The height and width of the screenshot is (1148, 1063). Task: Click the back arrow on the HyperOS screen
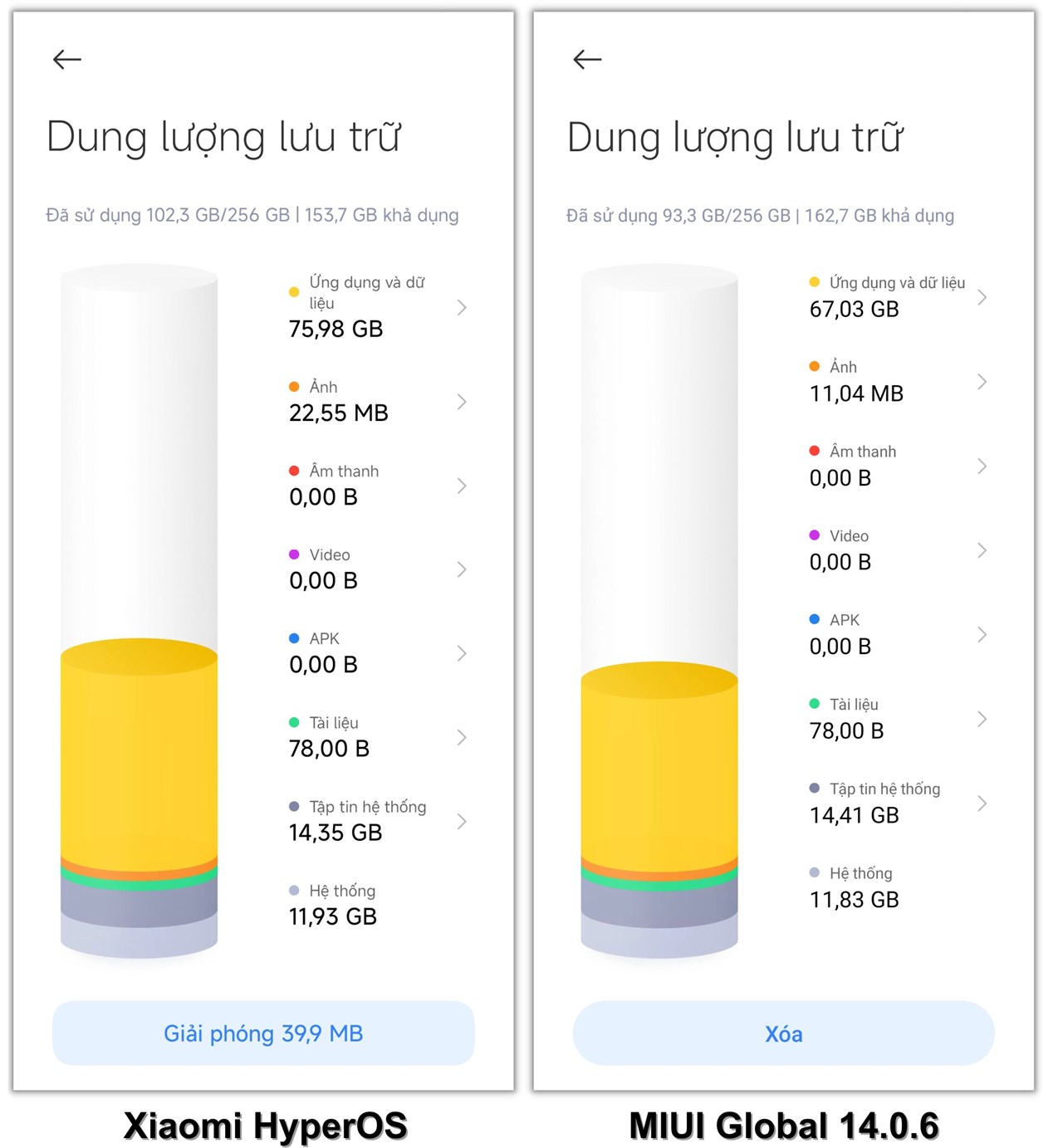pos(66,59)
